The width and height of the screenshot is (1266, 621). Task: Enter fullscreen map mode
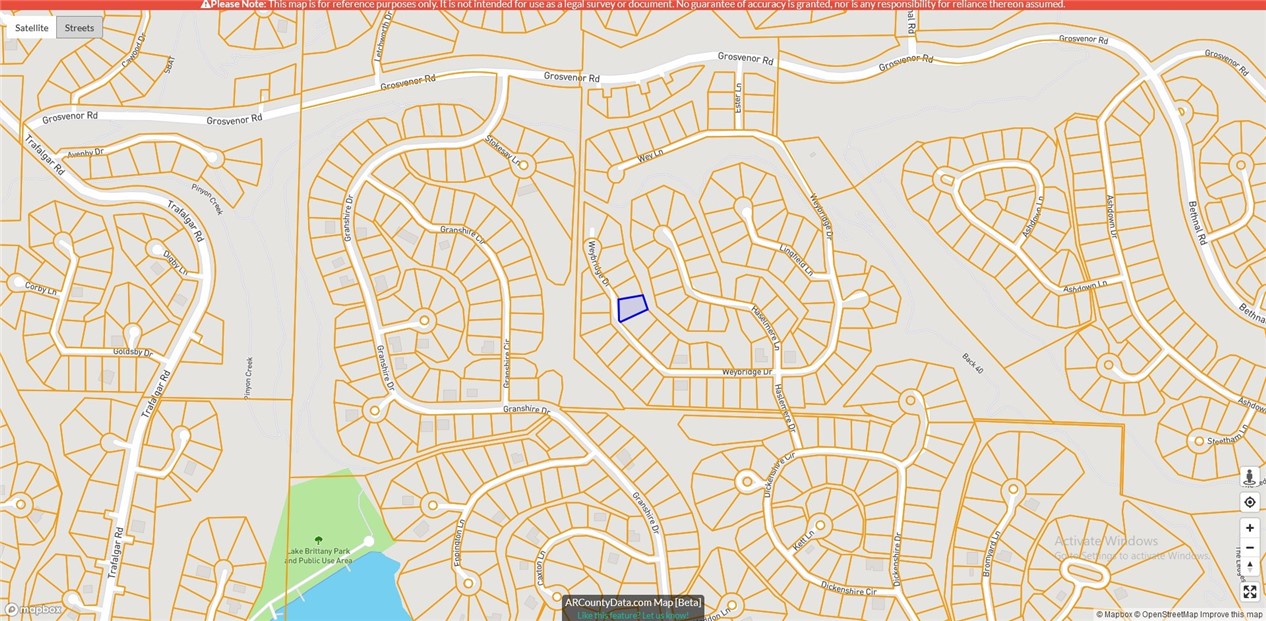point(1249,592)
